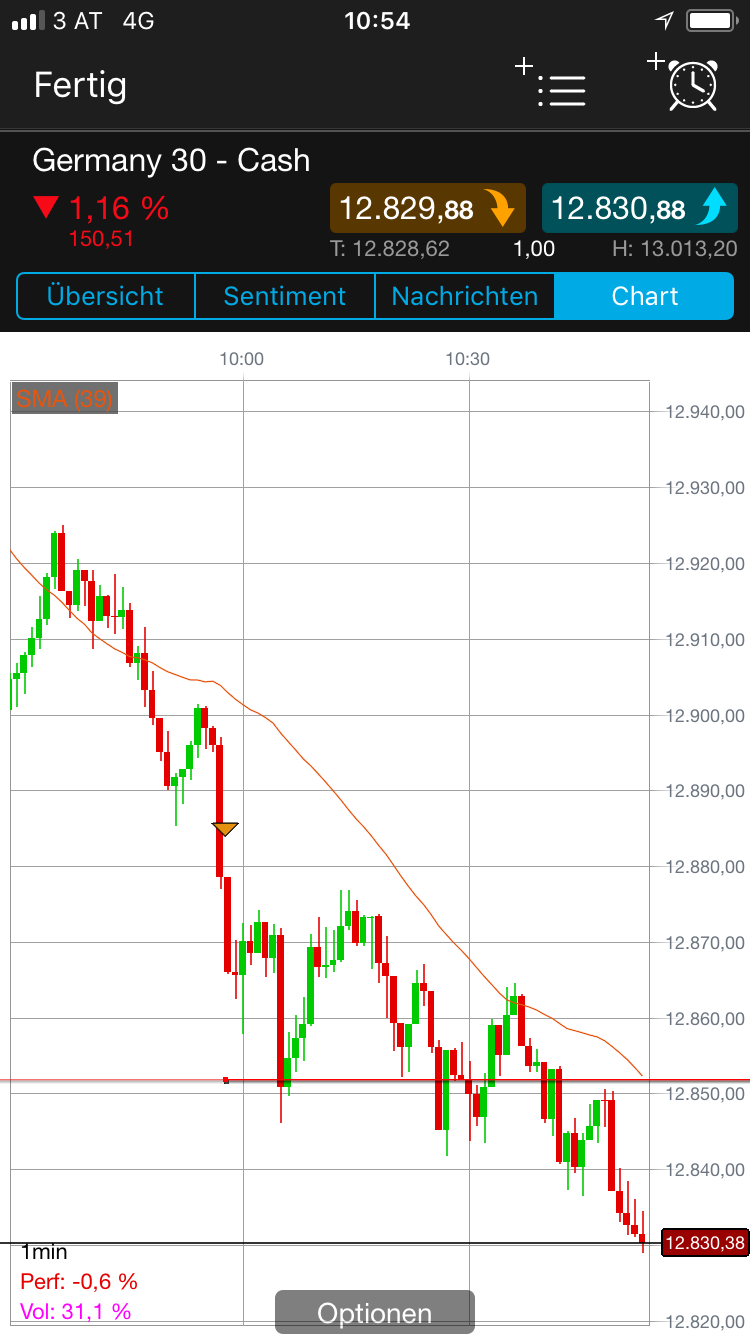This screenshot has width=750, height=1334.
Task: Toggle the SMA (39) indicator label
Action: coord(64,397)
